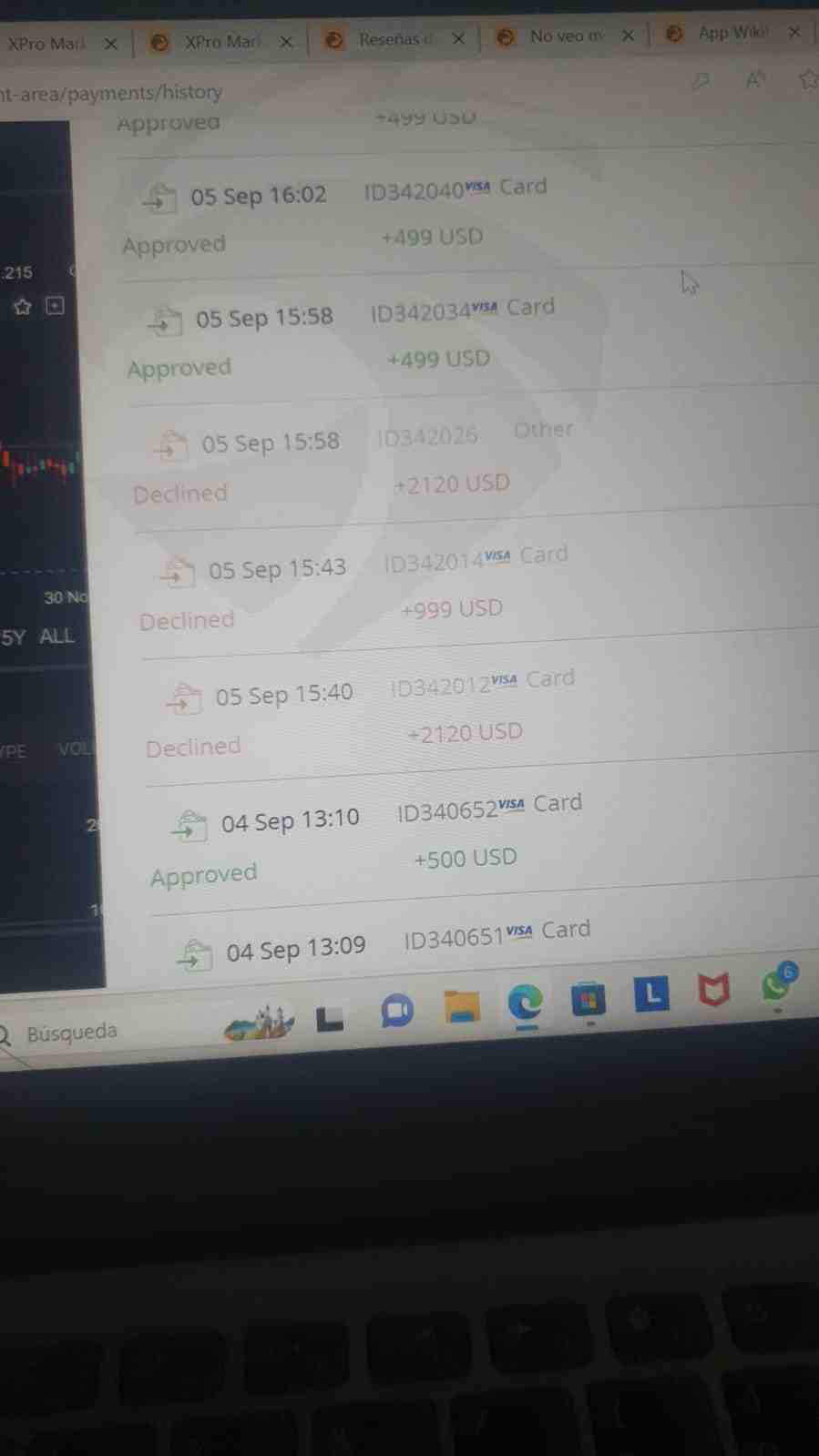Screen dimensions: 819x1456
Task: Tap the star icon in the chart panel
Action: (23, 307)
